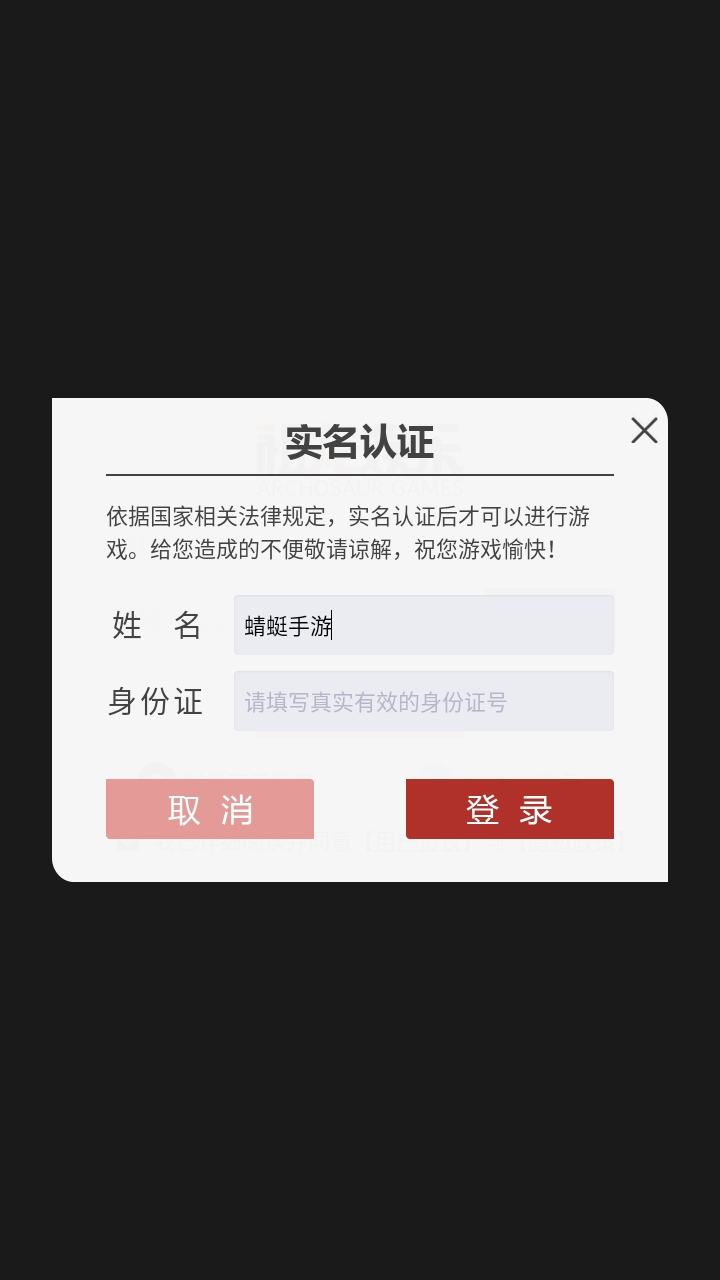Close the 实名认证 dialog

coord(644,431)
